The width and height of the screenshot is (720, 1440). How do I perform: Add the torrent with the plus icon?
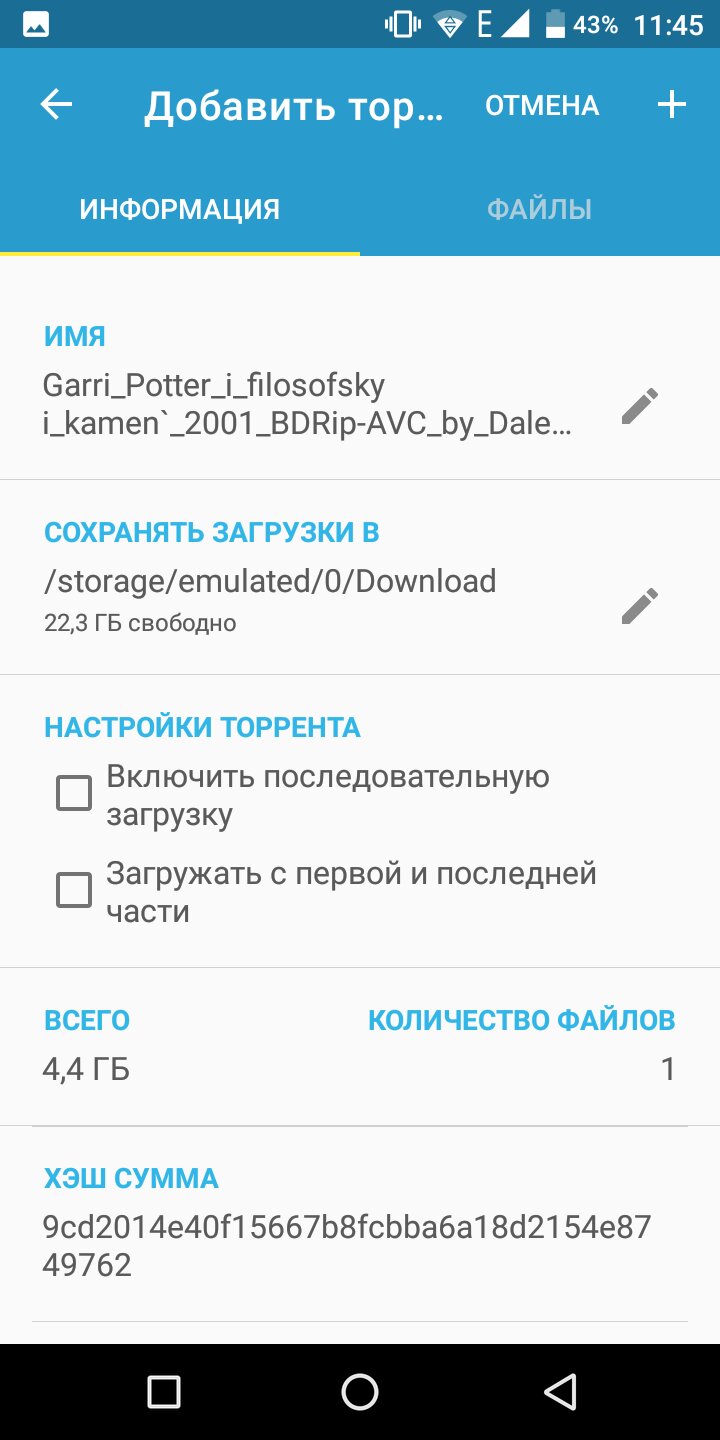click(x=672, y=105)
